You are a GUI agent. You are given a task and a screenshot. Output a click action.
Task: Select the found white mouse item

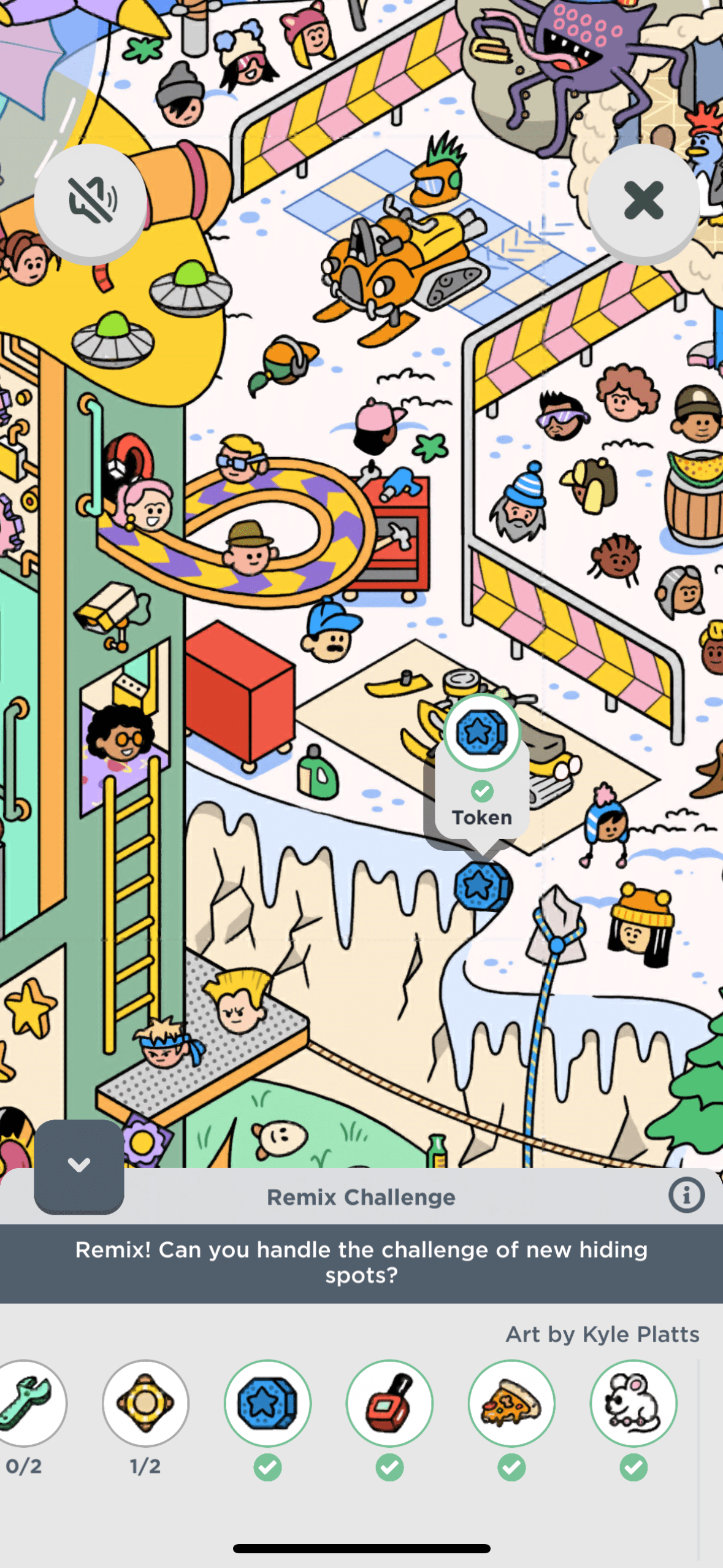(633, 1404)
